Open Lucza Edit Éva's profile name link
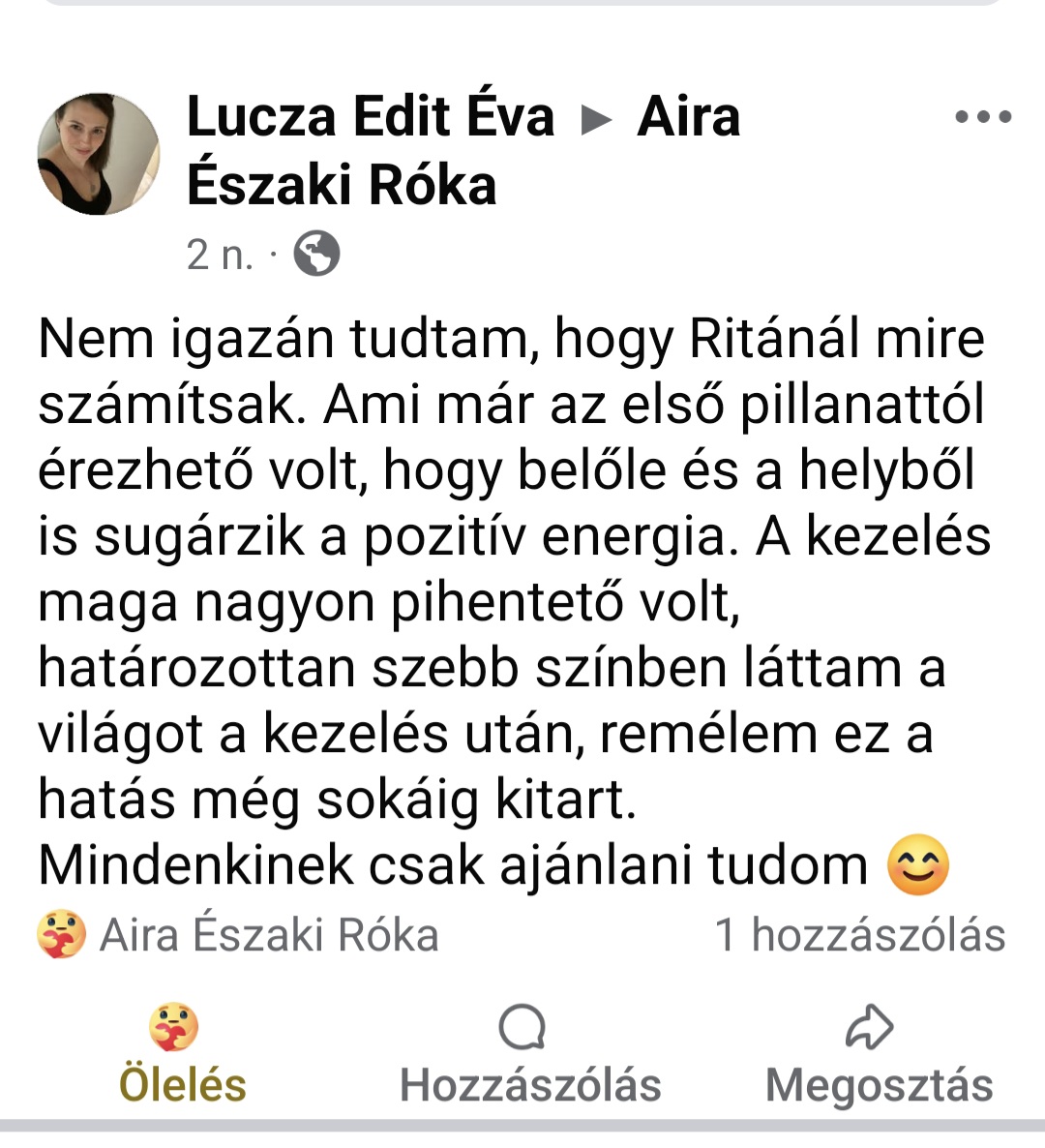 click(x=371, y=117)
